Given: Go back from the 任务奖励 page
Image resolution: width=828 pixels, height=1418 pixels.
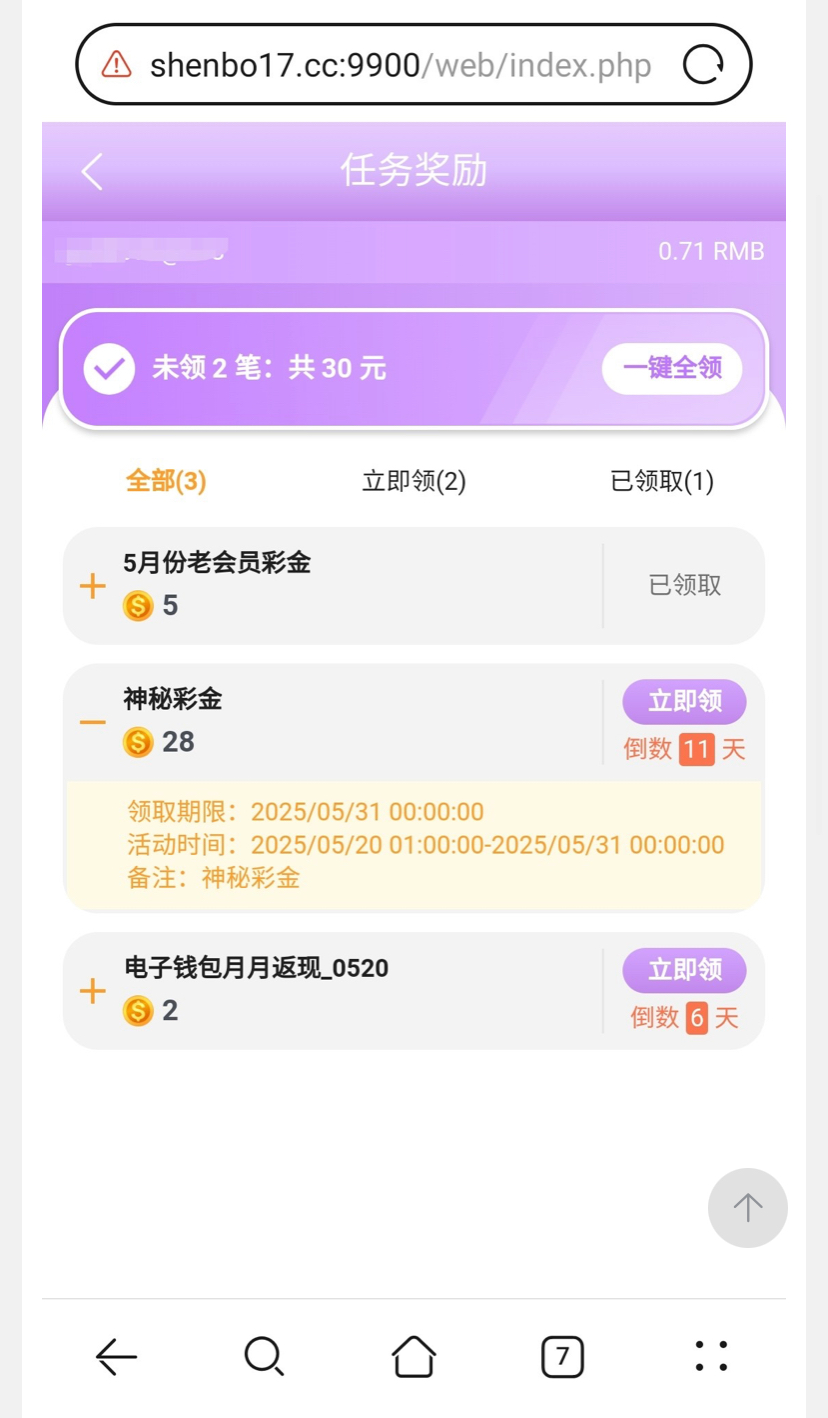Looking at the screenshot, I should [92, 171].
